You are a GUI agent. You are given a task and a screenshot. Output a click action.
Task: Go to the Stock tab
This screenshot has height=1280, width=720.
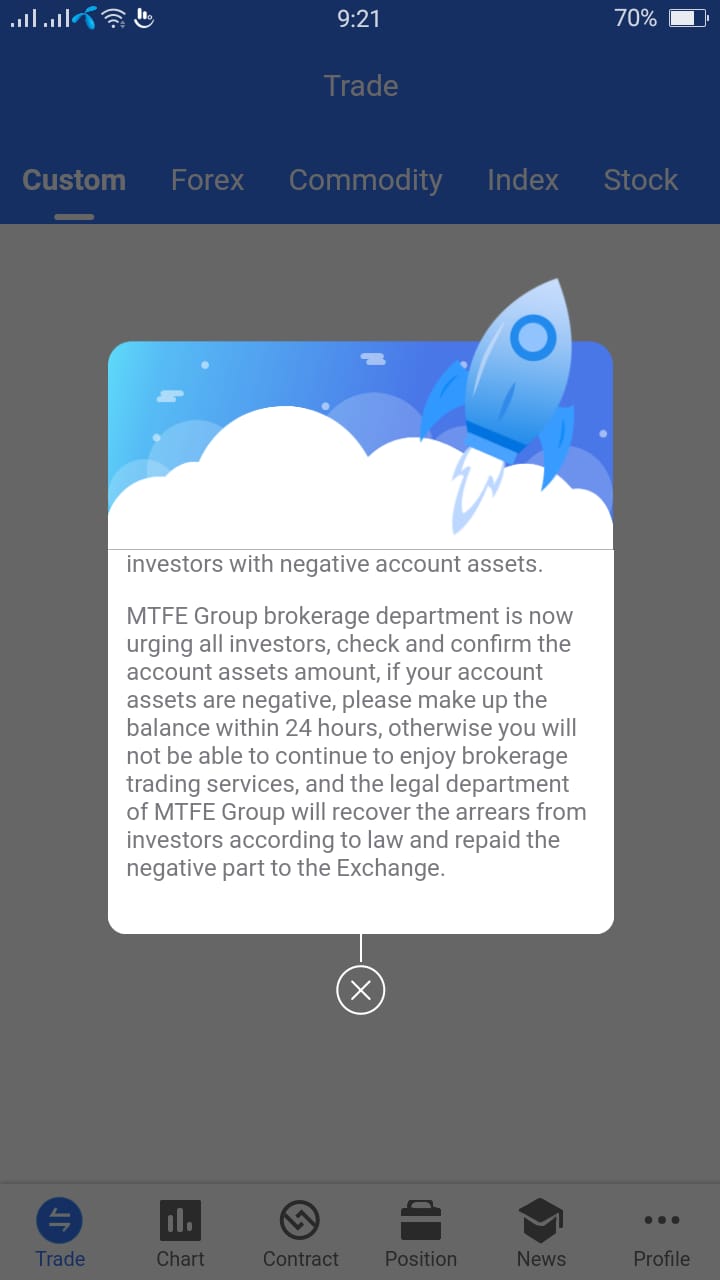coord(641,180)
